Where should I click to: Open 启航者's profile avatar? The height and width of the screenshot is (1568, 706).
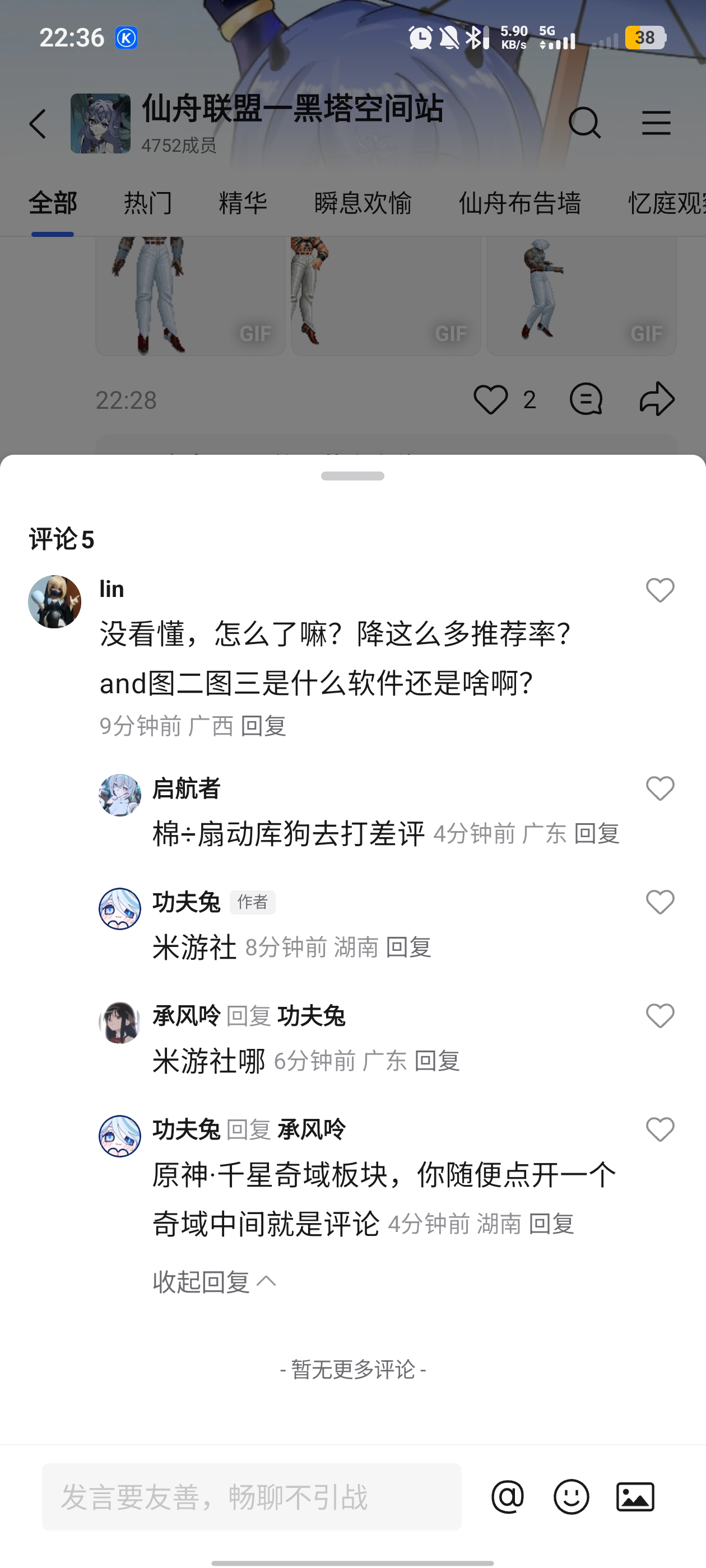120,795
